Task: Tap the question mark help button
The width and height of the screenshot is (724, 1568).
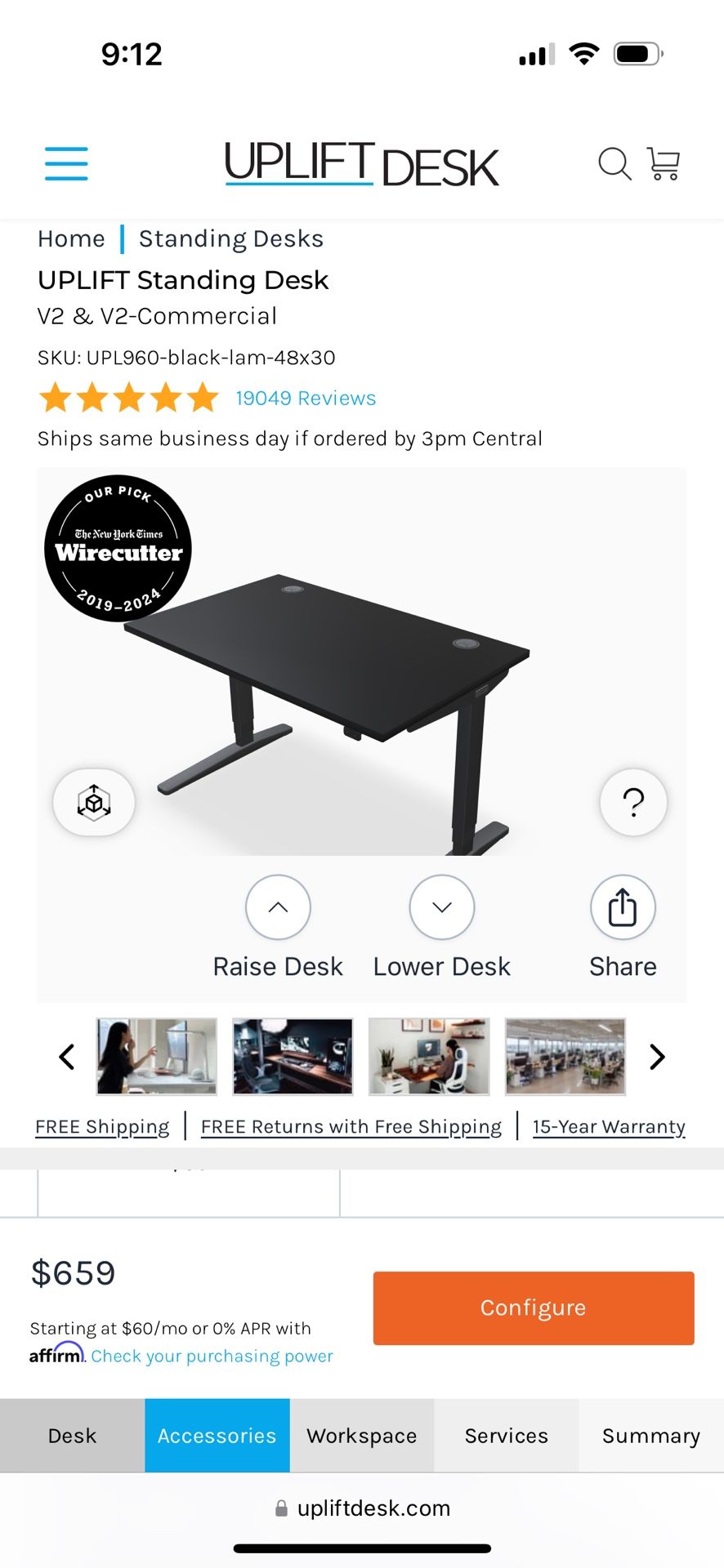Action: 633,803
